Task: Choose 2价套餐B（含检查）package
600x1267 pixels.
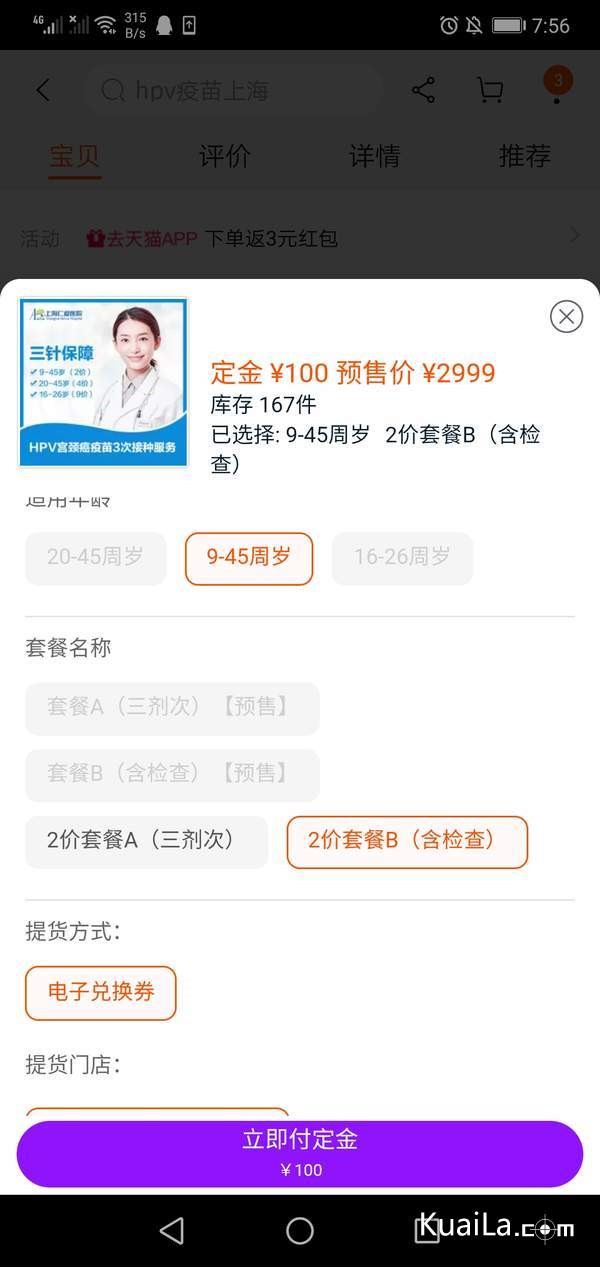Action: coord(407,842)
